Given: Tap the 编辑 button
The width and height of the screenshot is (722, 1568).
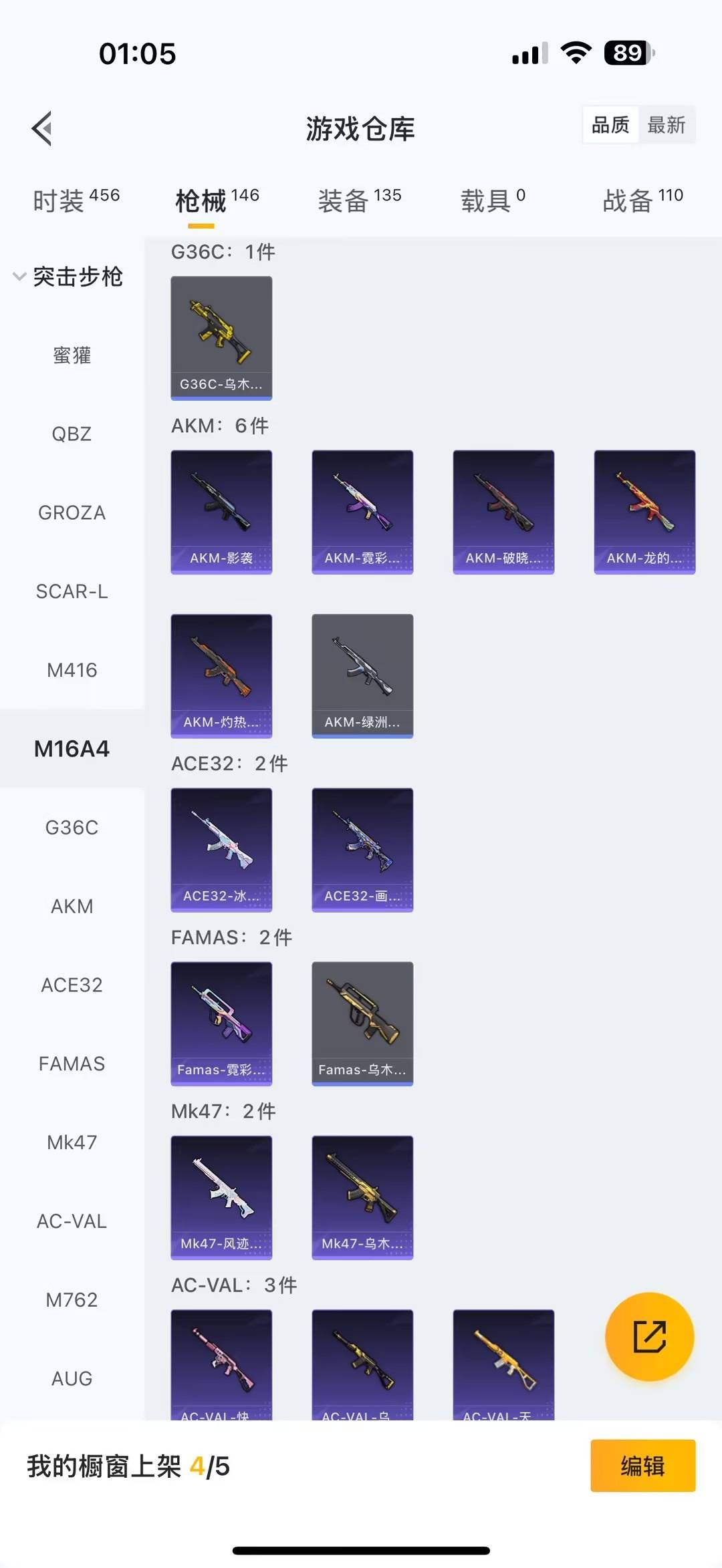Looking at the screenshot, I should (642, 1466).
